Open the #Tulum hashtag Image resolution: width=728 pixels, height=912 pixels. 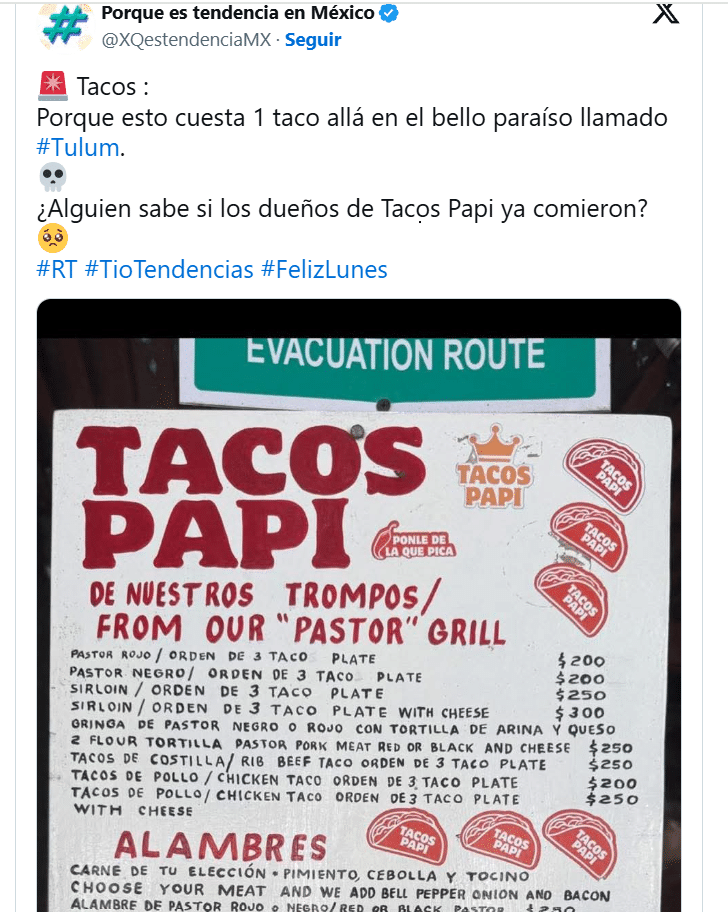78,148
